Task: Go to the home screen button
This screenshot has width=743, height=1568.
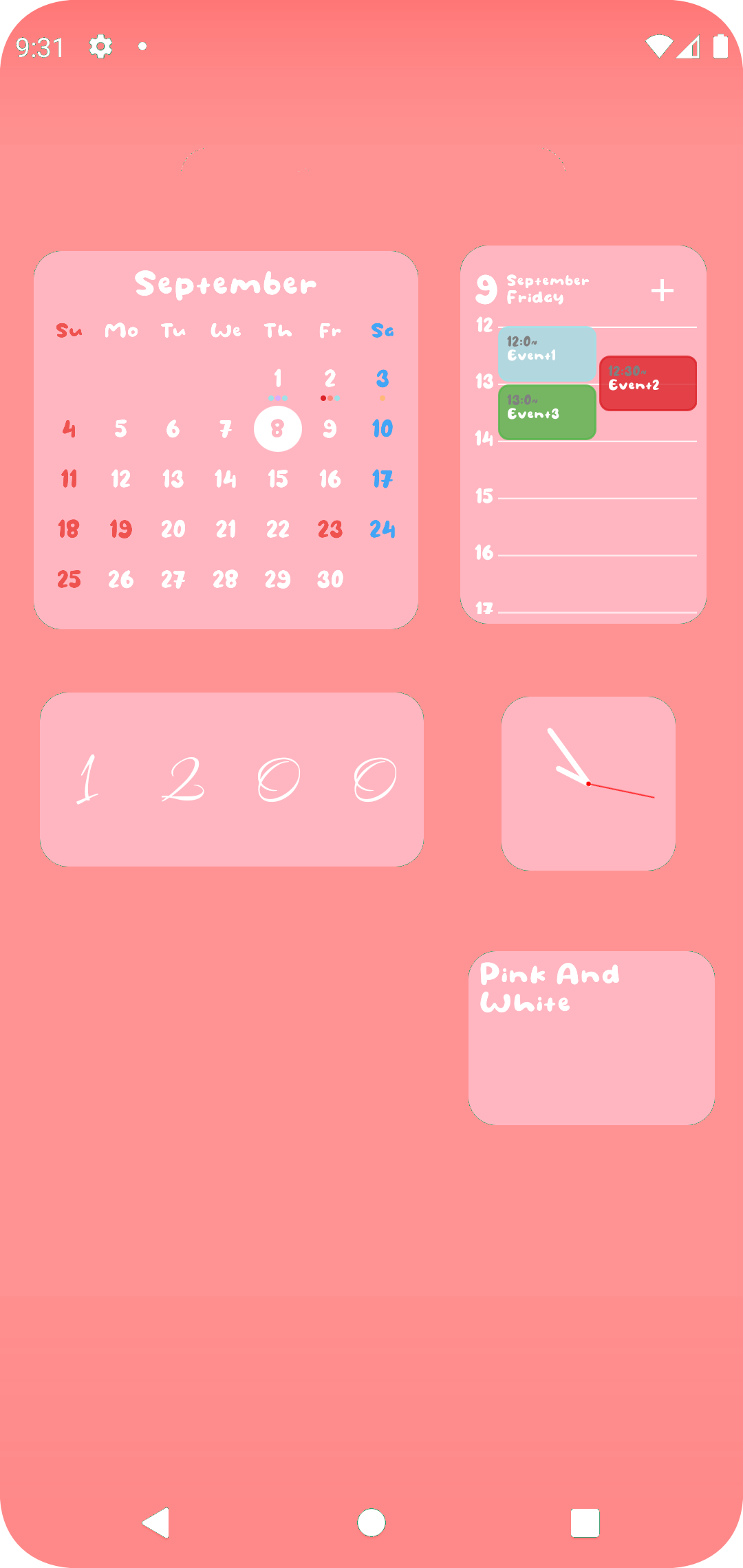Action: 371,1522
